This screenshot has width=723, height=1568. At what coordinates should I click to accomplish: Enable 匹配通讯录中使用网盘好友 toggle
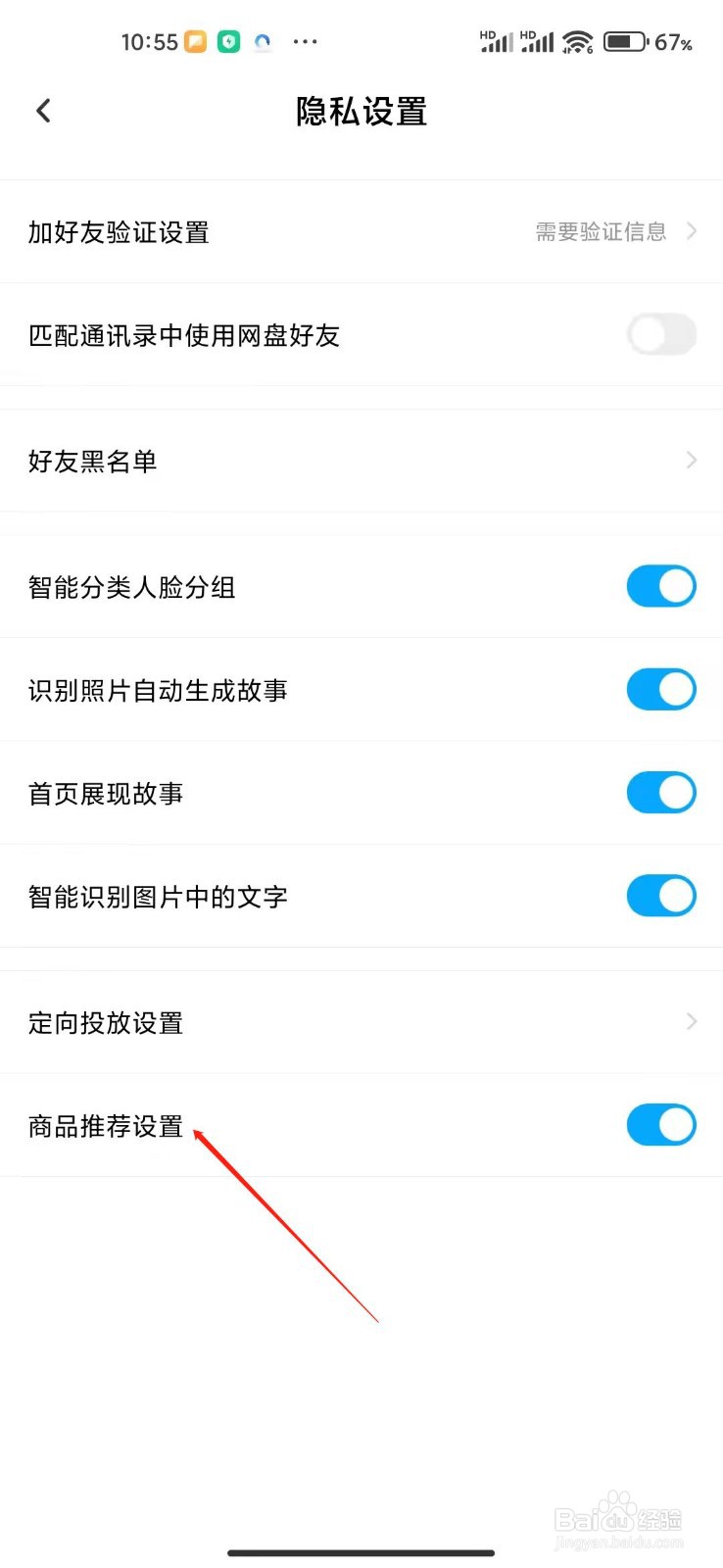tap(661, 334)
